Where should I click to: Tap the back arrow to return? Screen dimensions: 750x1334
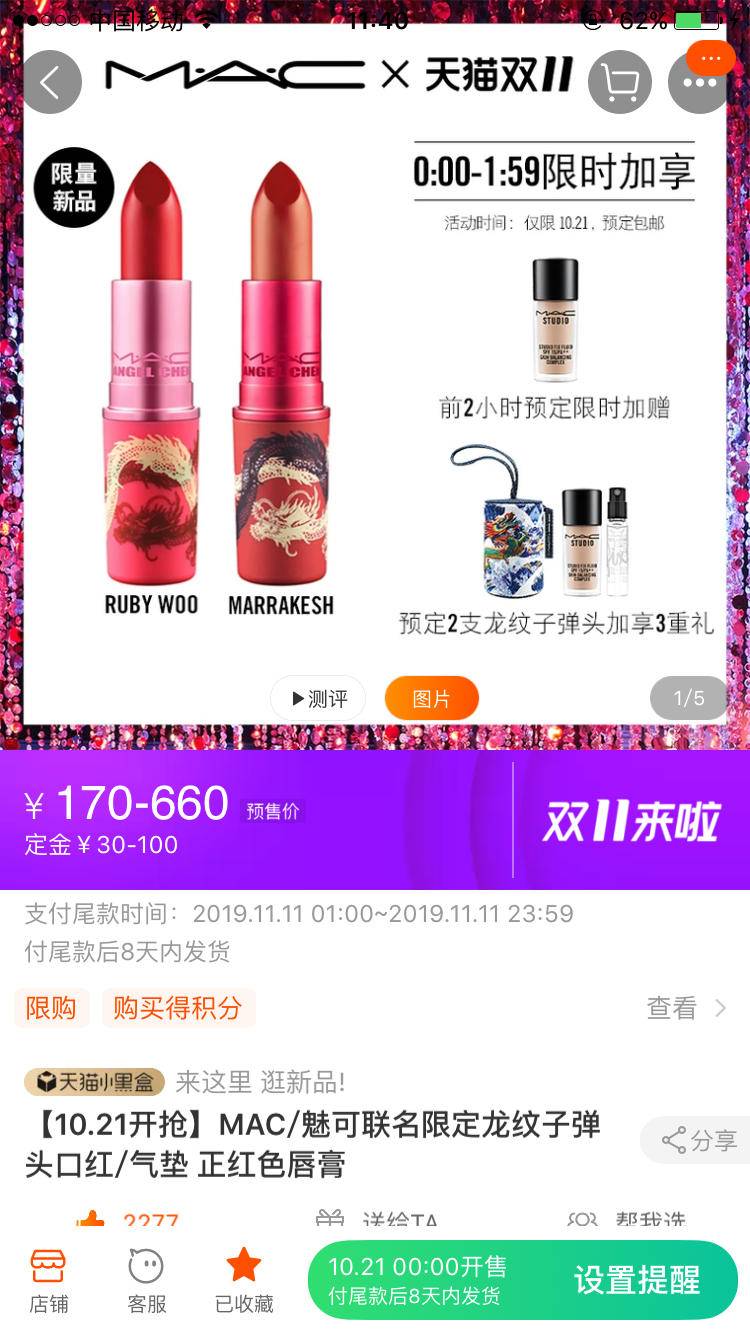52,81
